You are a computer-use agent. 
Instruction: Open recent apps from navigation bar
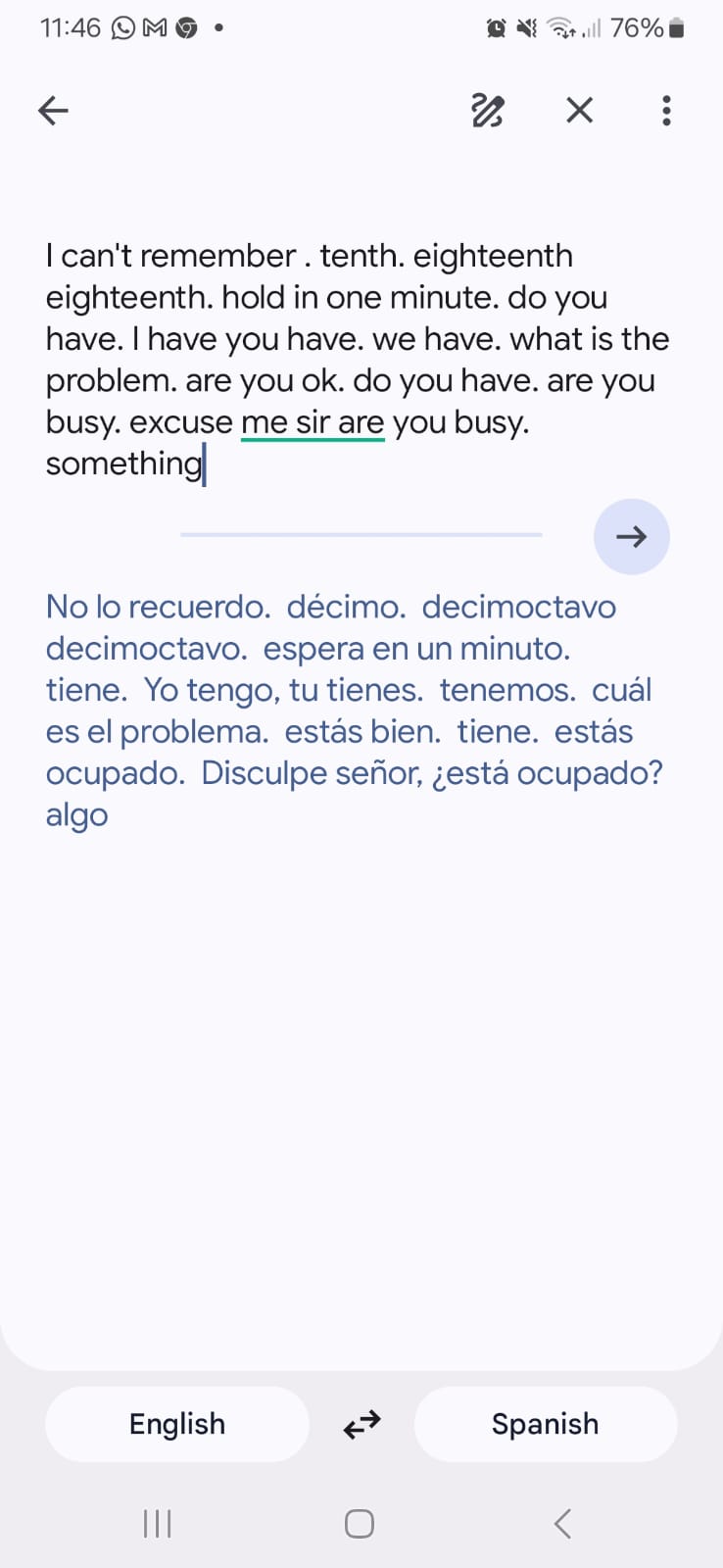point(158,1523)
